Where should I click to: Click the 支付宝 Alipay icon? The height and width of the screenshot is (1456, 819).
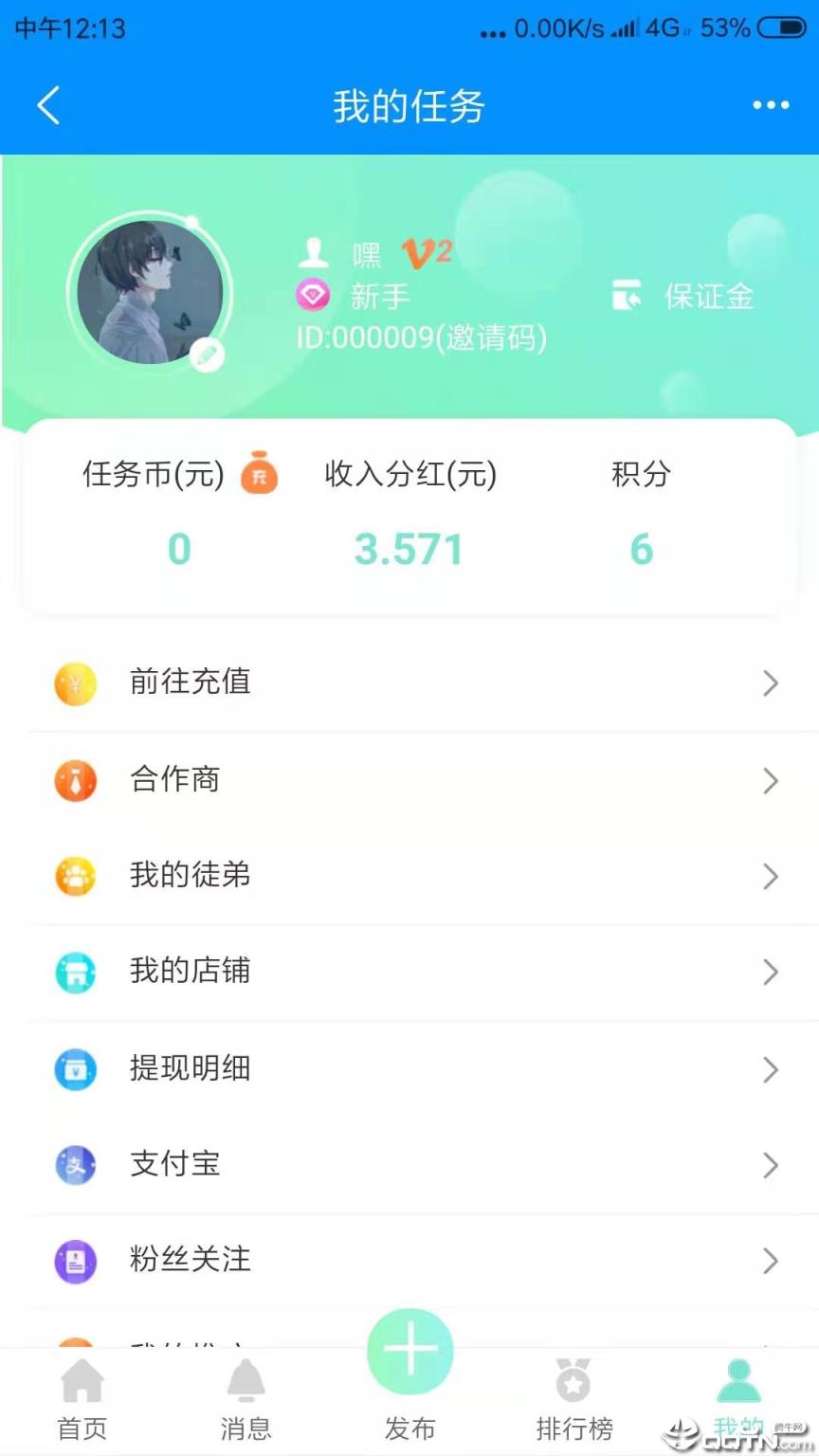pyautogui.click(x=76, y=1165)
